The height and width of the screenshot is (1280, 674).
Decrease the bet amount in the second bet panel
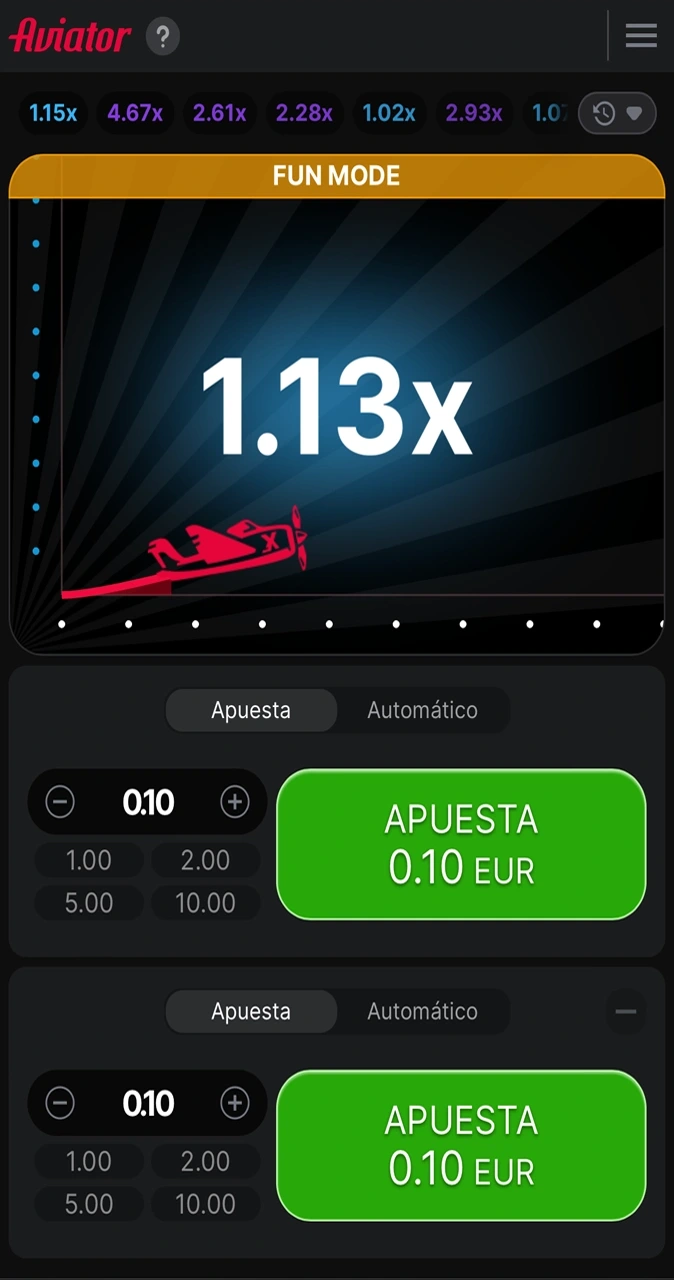(x=60, y=1103)
